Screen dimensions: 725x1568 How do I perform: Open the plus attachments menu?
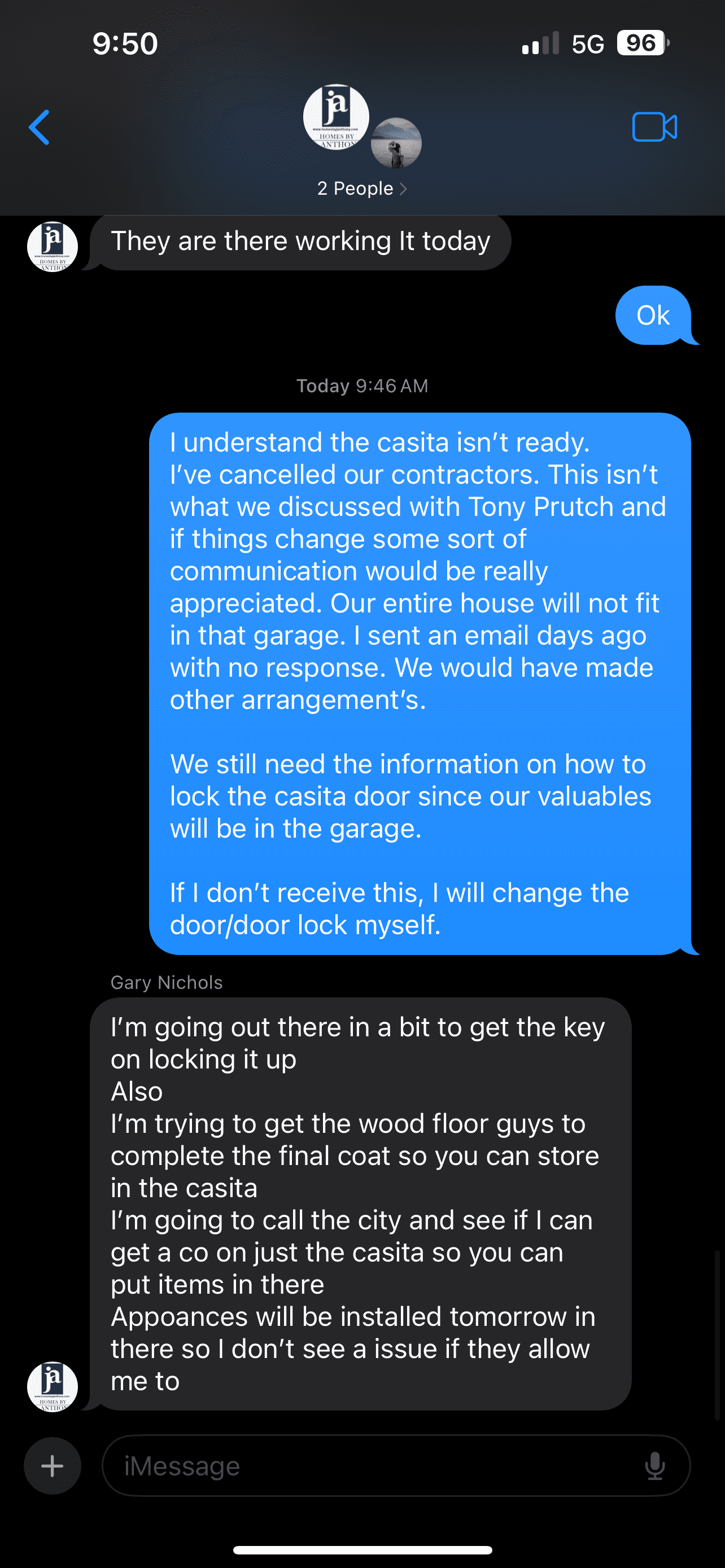point(53,1466)
